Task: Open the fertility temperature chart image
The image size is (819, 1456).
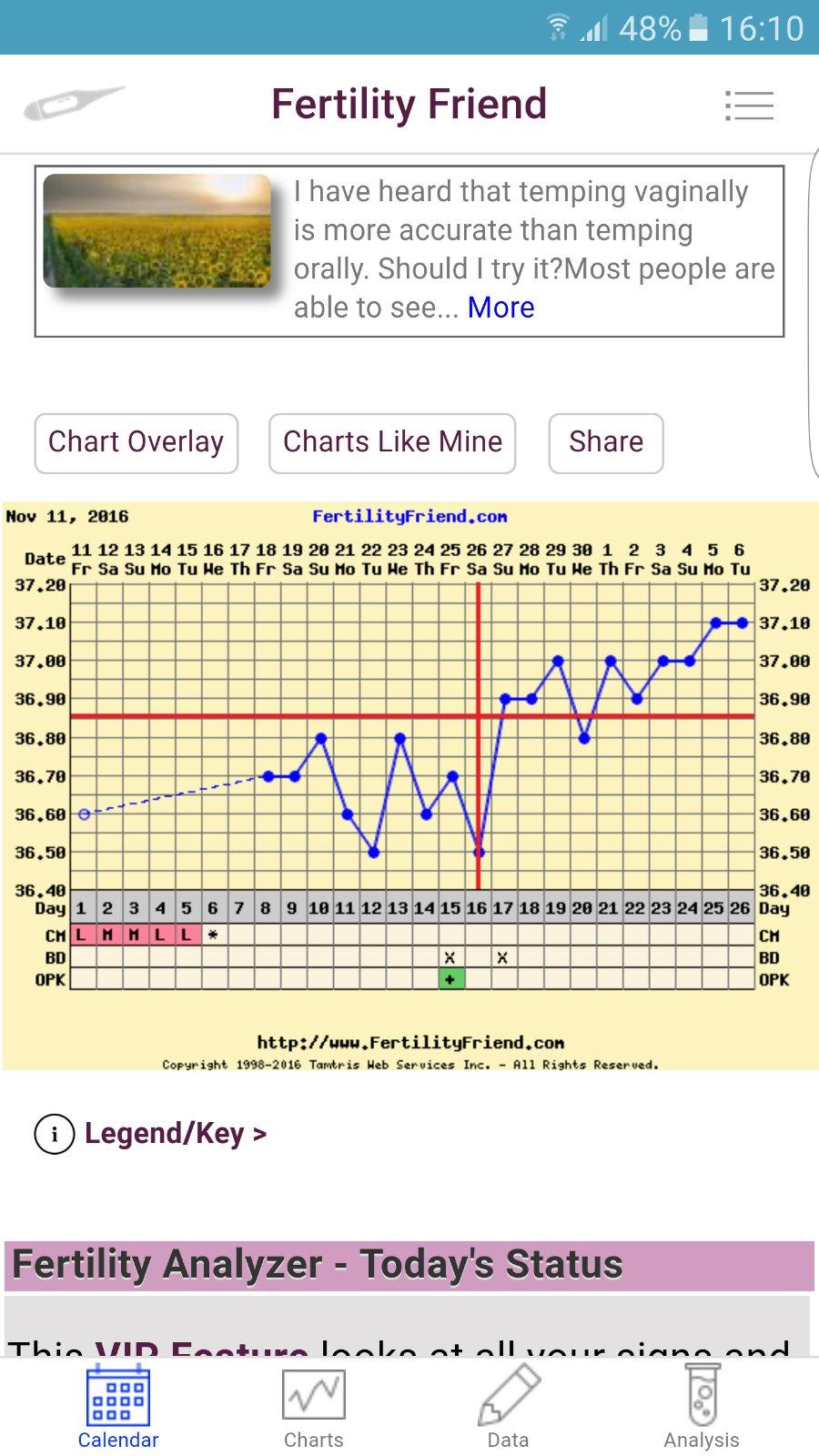Action: [x=409, y=784]
